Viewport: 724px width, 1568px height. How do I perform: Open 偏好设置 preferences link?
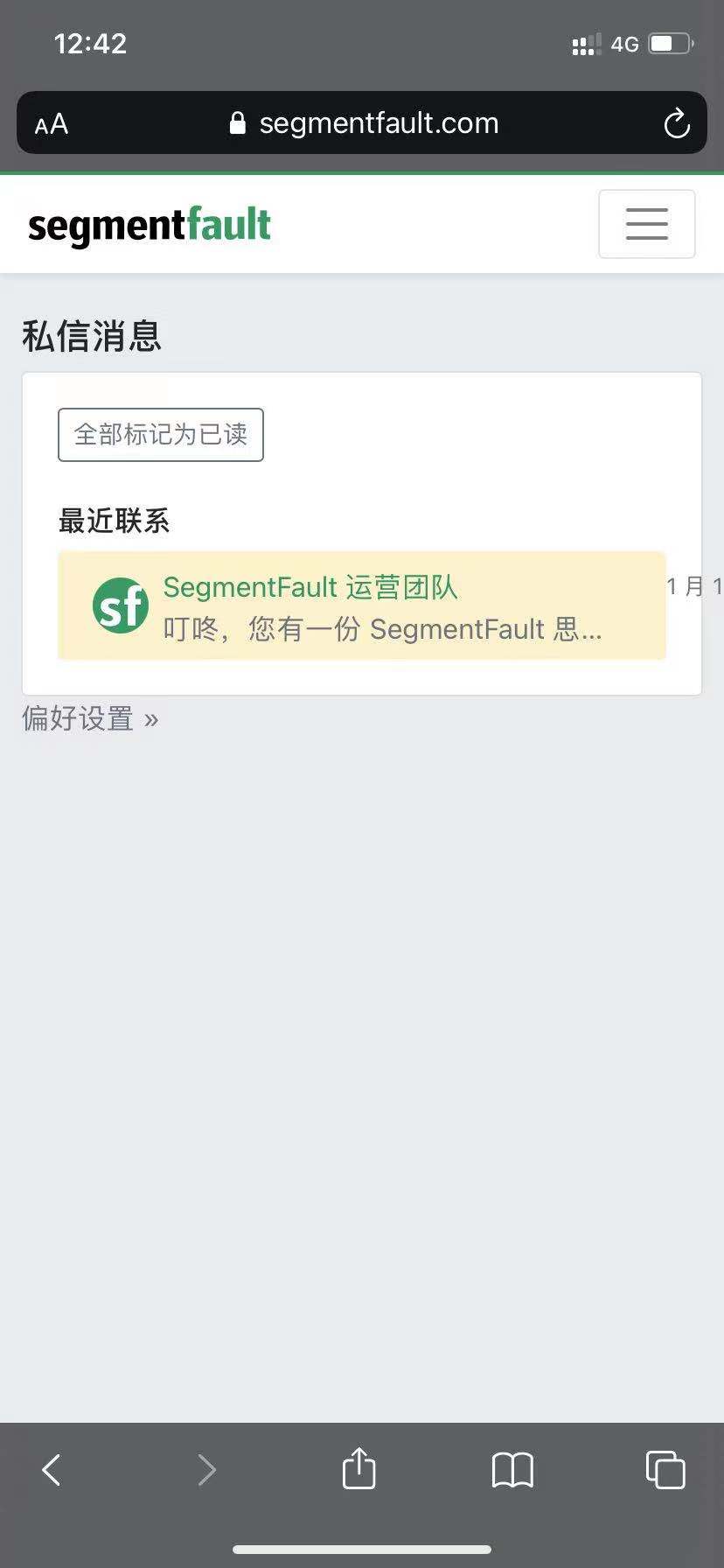[90, 719]
